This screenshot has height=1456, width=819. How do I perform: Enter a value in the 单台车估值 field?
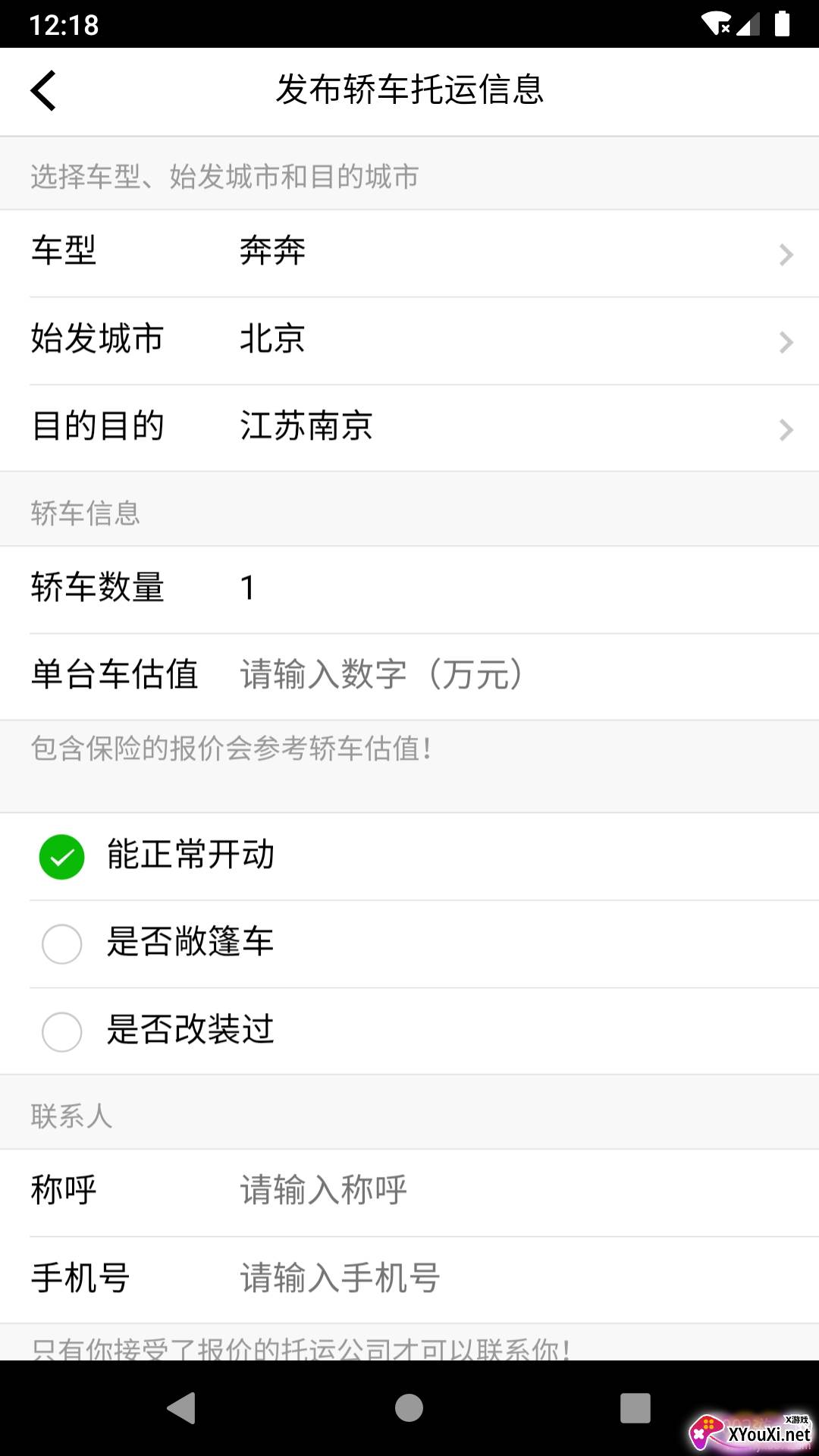[x=523, y=676]
